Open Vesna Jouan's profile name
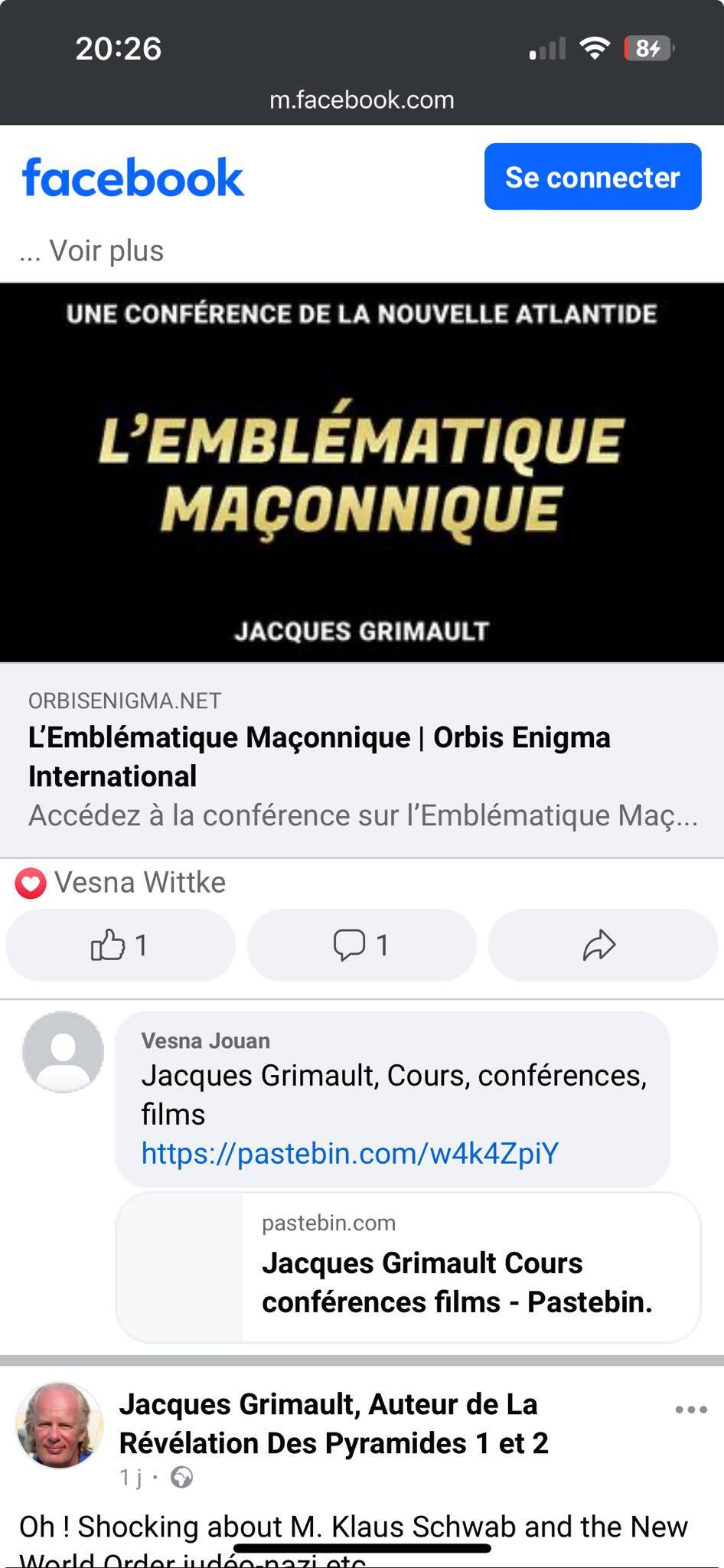 (x=205, y=1041)
